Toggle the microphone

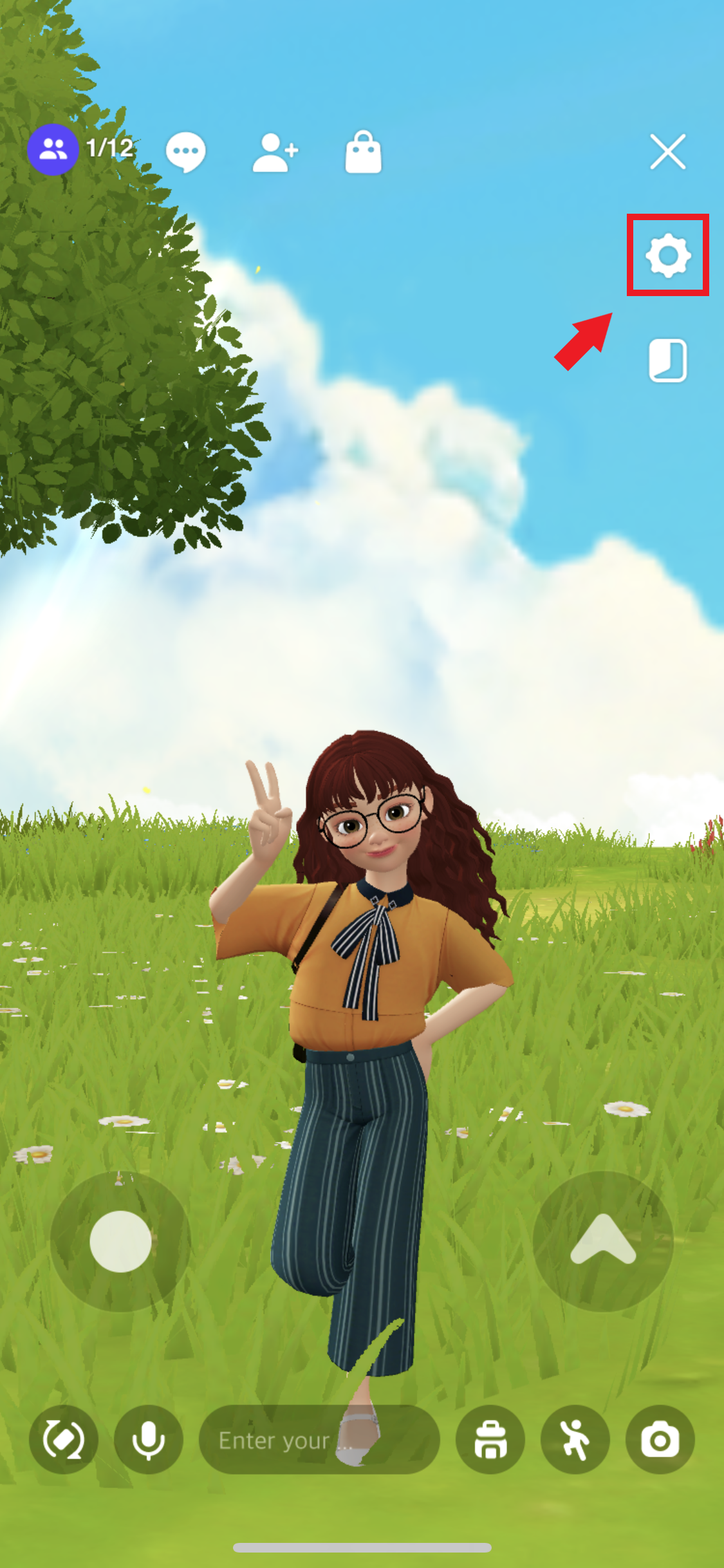pos(149,1439)
